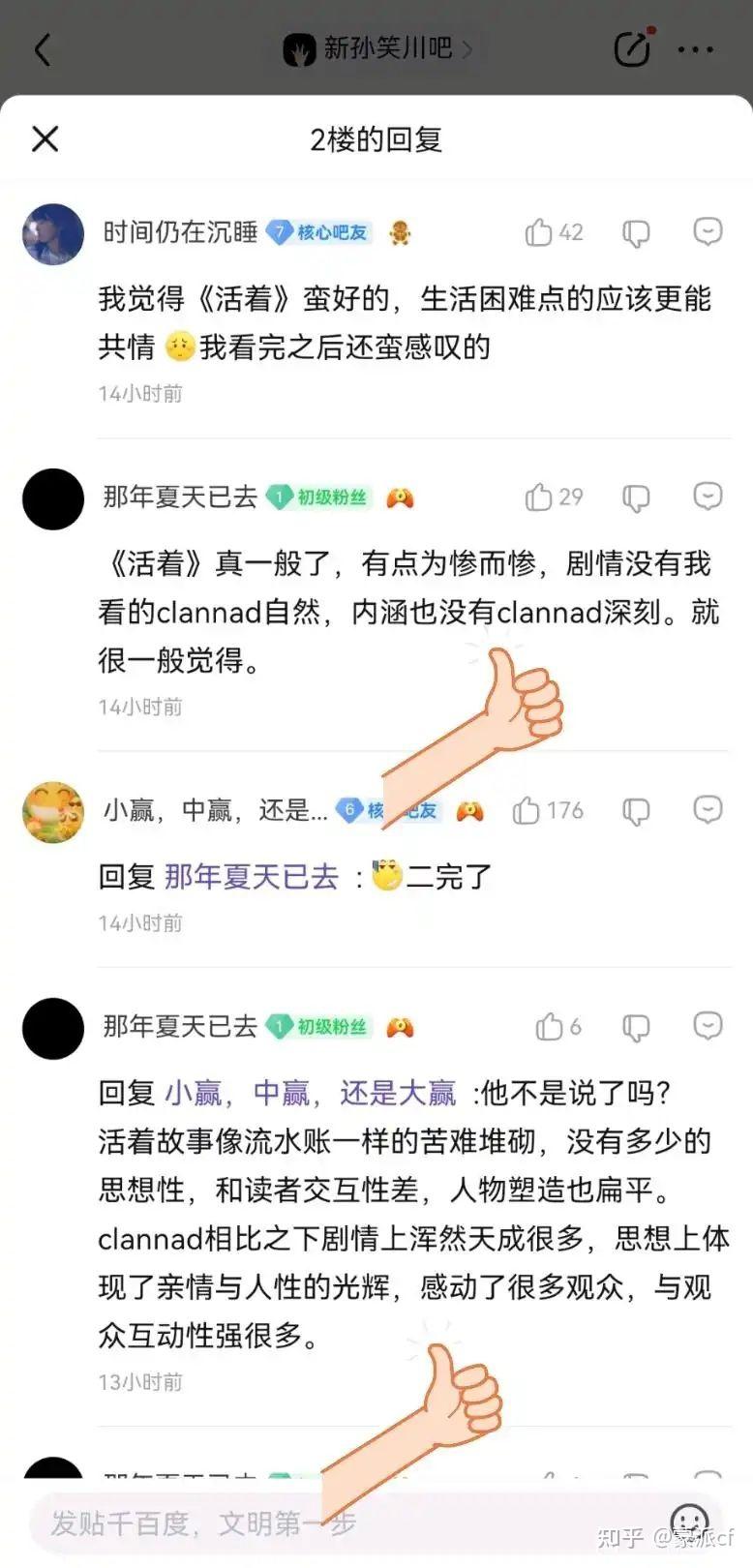
Task: Like the comment with 29 likes
Action: click(554, 498)
